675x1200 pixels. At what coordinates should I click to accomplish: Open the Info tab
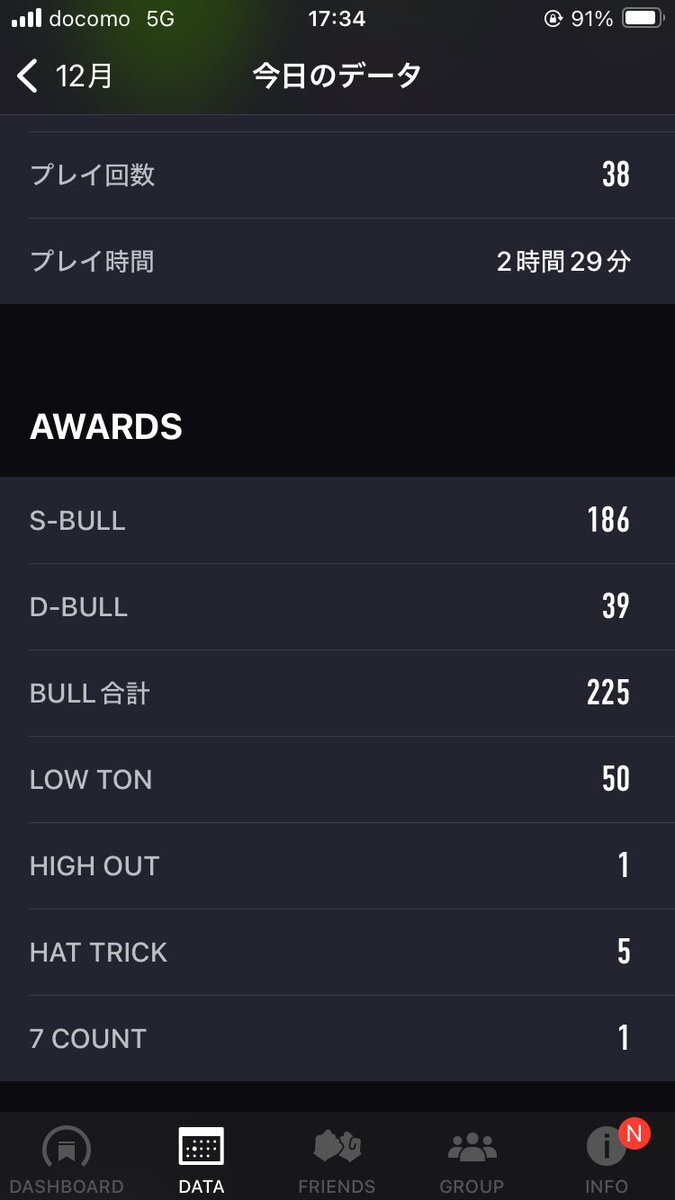pyautogui.click(x=607, y=1160)
